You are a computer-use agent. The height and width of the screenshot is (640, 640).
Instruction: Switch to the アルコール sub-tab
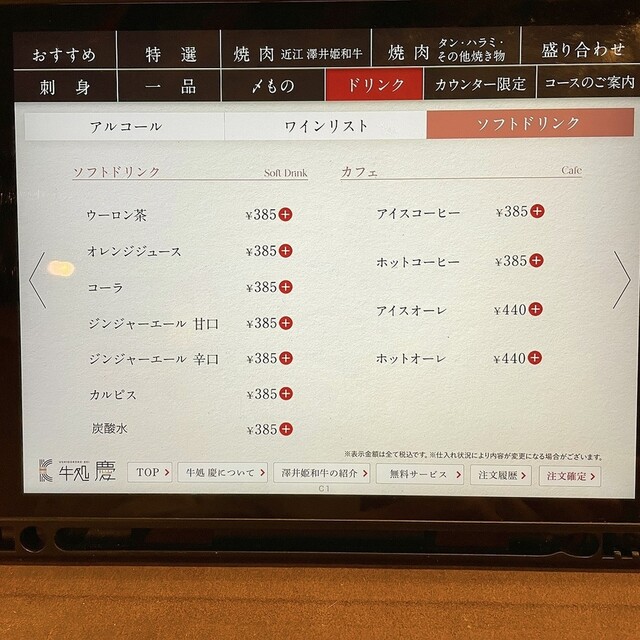click(125, 127)
